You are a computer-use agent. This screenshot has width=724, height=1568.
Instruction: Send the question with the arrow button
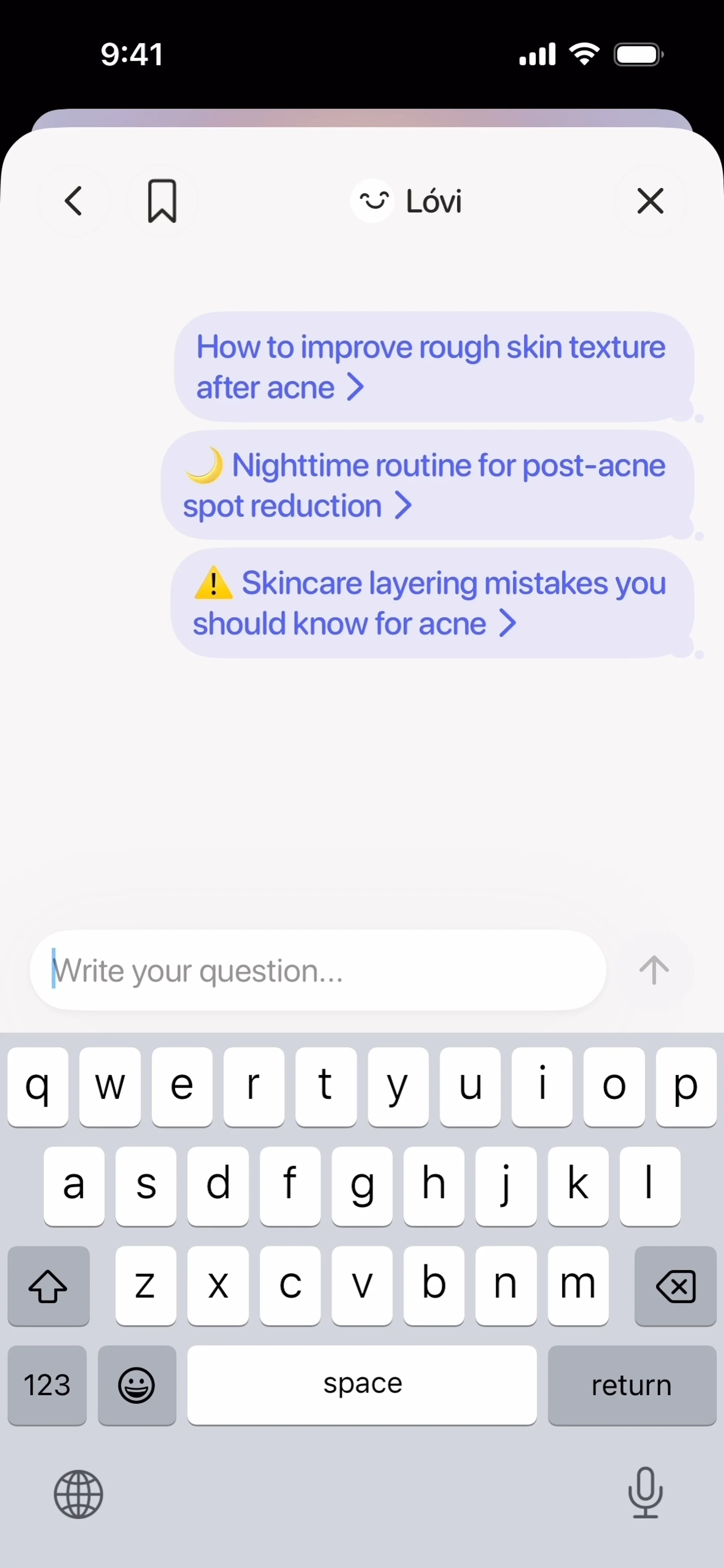[x=654, y=970]
